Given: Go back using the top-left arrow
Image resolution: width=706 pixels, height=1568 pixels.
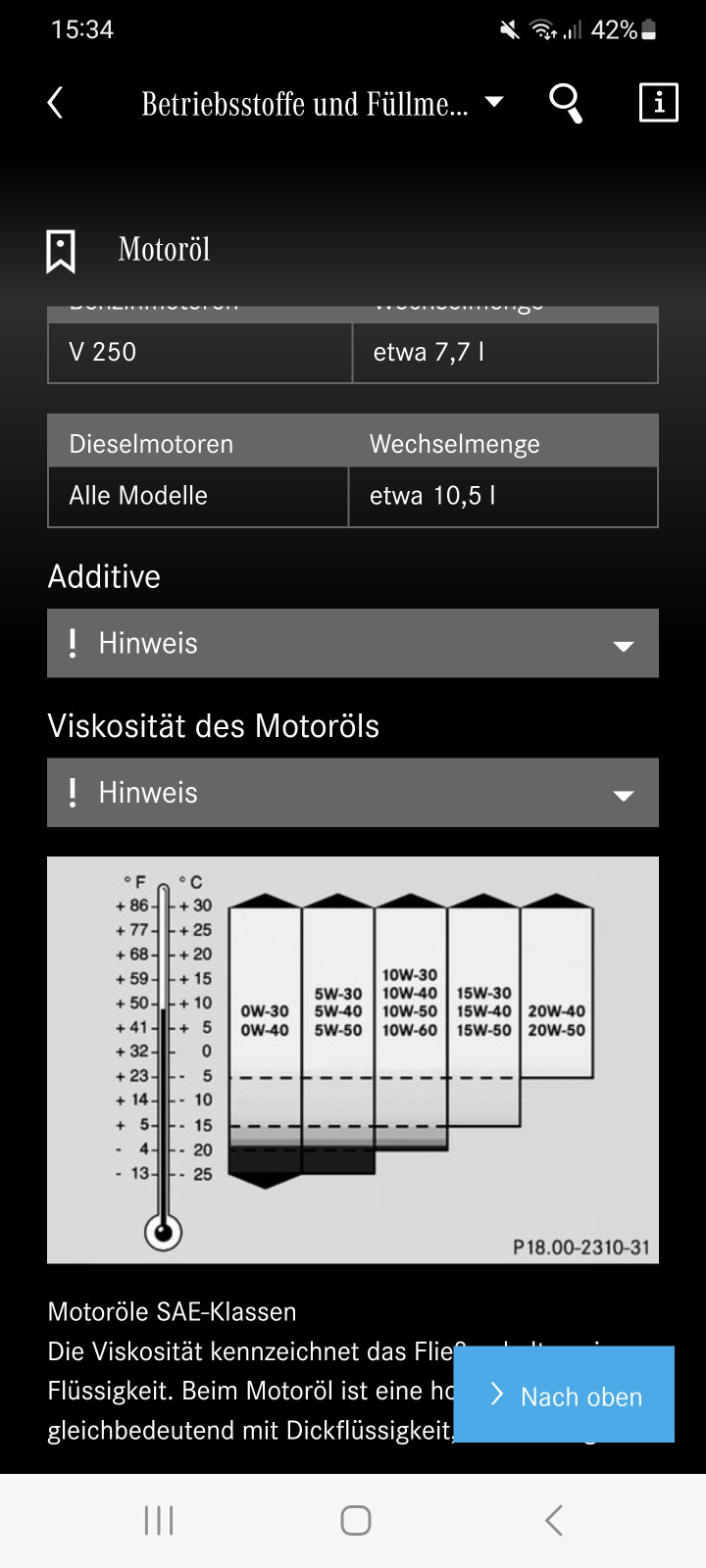Looking at the screenshot, I should [x=56, y=103].
